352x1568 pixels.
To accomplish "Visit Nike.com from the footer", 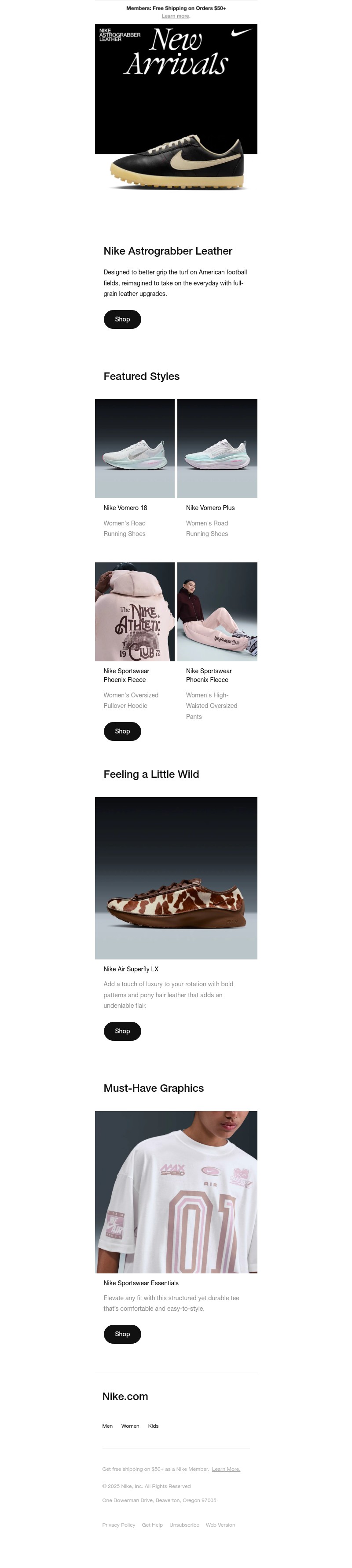I will [x=125, y=1397].
